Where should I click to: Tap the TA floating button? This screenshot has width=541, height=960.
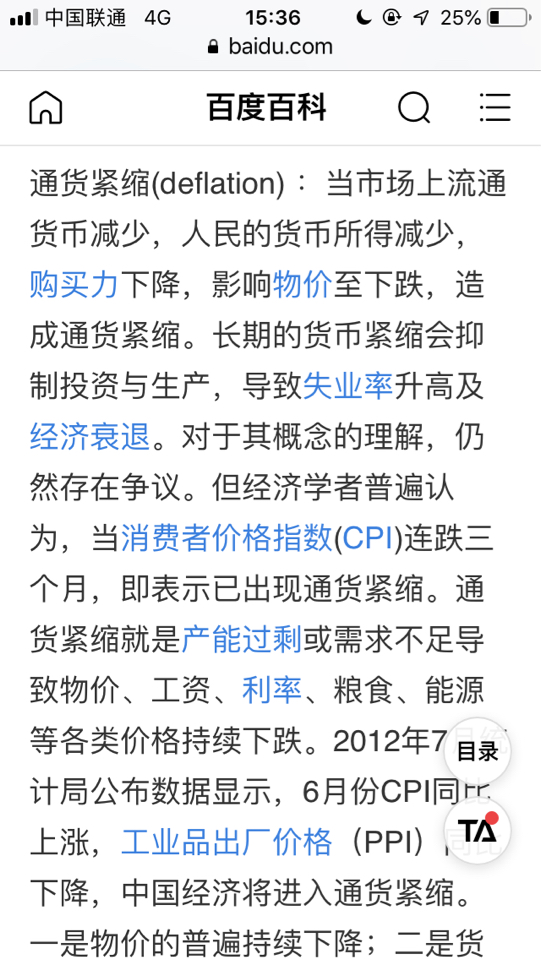[477, 830]
